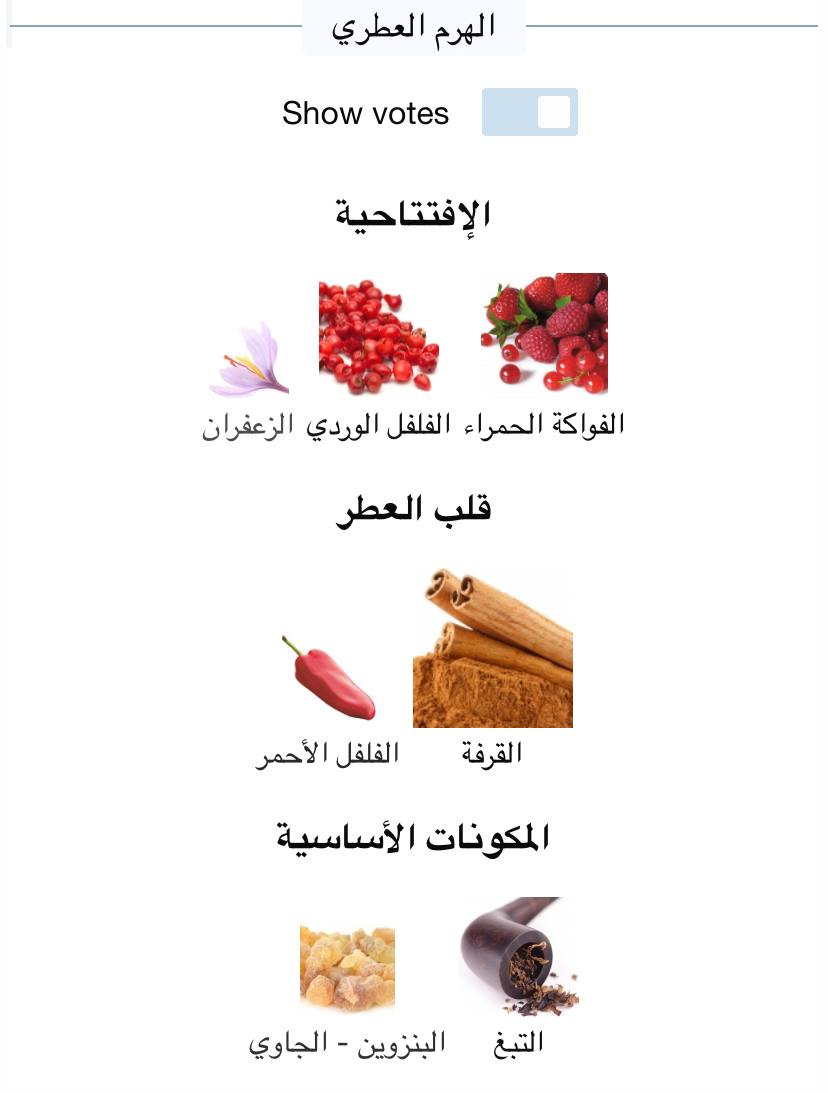
Task: View the الفلفل الأحمر (red pepper) note
Action: pos(328,678)
